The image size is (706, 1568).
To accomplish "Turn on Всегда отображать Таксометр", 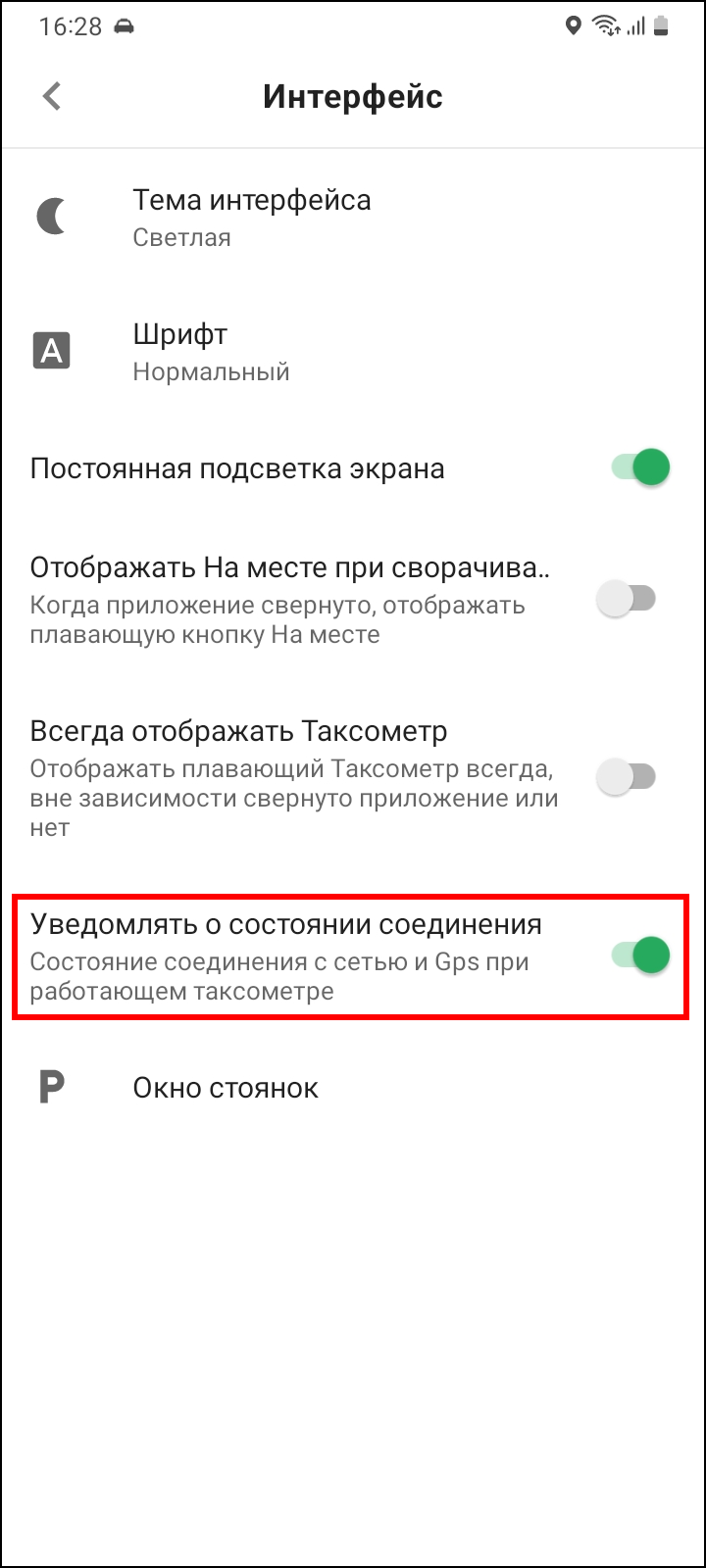I will (627, 777).
